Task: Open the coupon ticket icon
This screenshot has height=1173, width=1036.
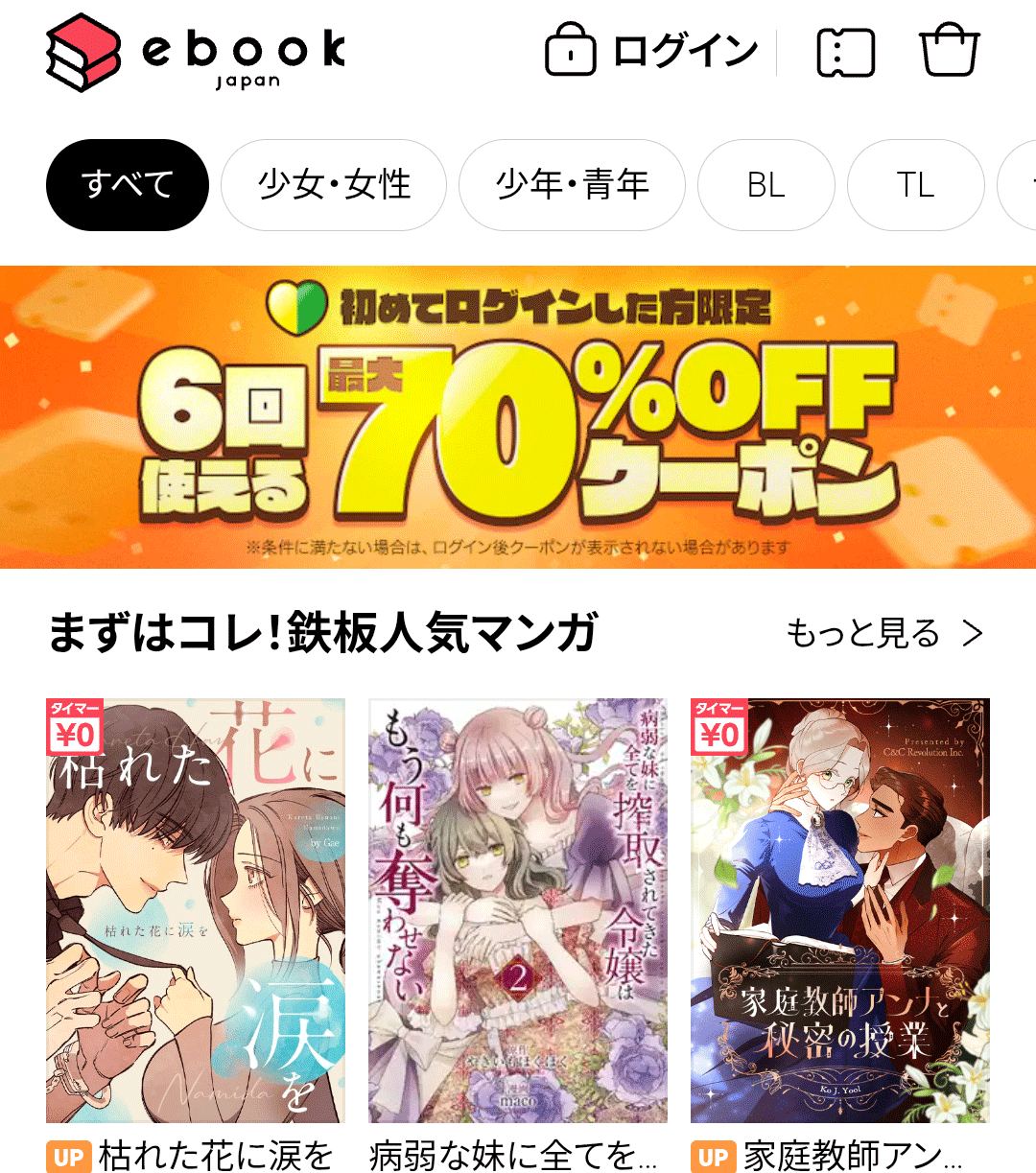Action: click(x=845, y=52)
